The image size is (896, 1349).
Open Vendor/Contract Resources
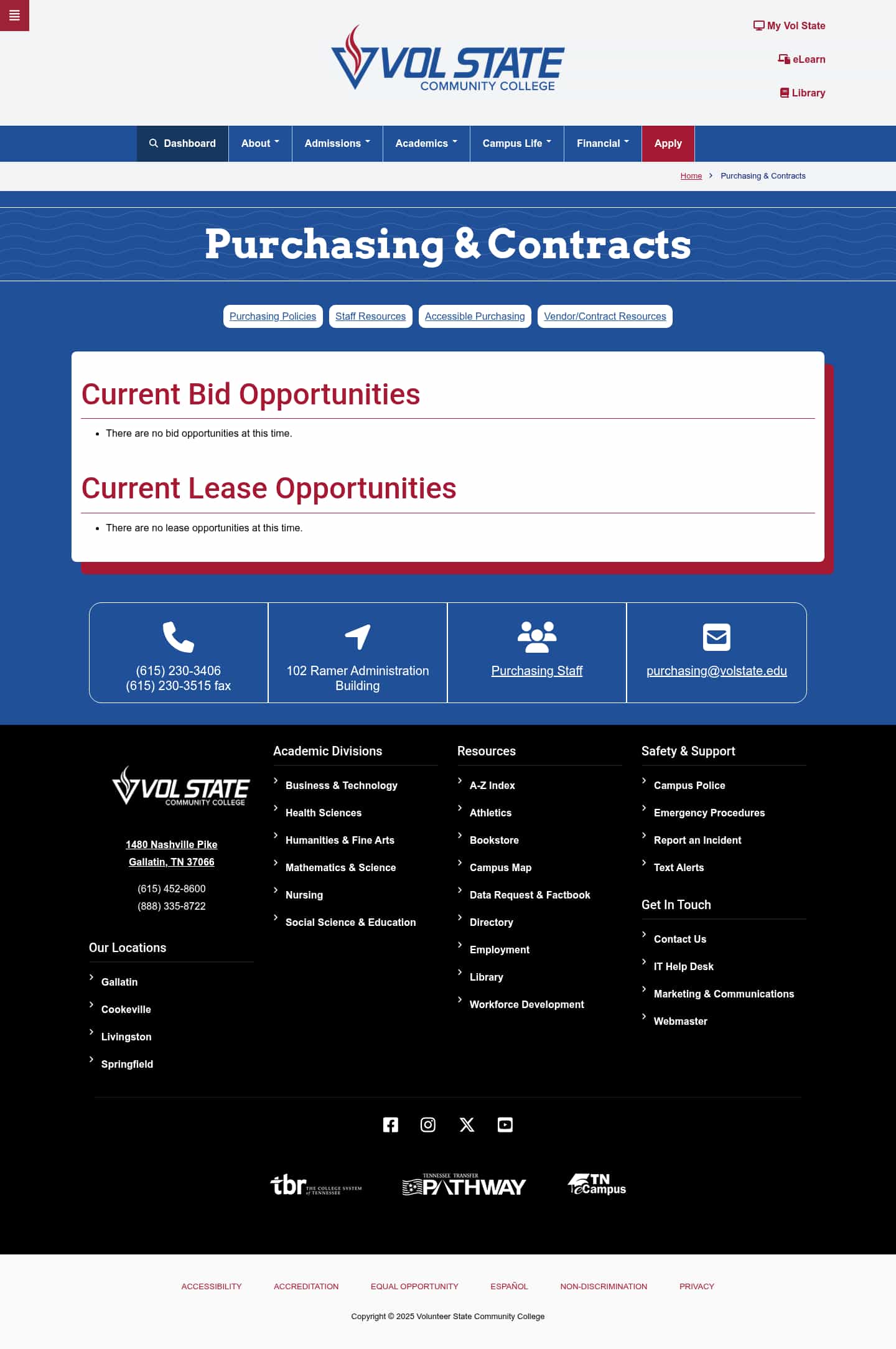point(605,316)
